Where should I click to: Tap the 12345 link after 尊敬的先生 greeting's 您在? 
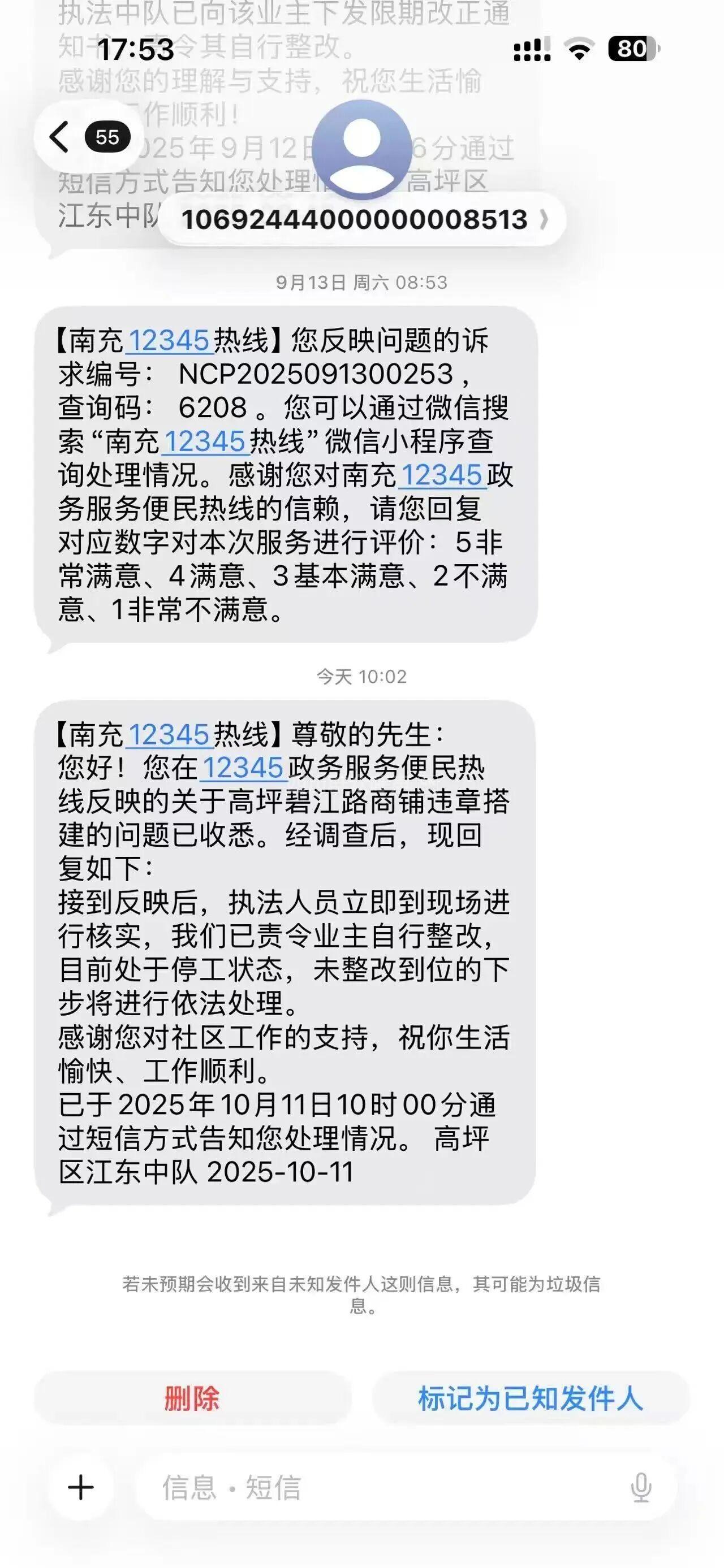(242, 768)
